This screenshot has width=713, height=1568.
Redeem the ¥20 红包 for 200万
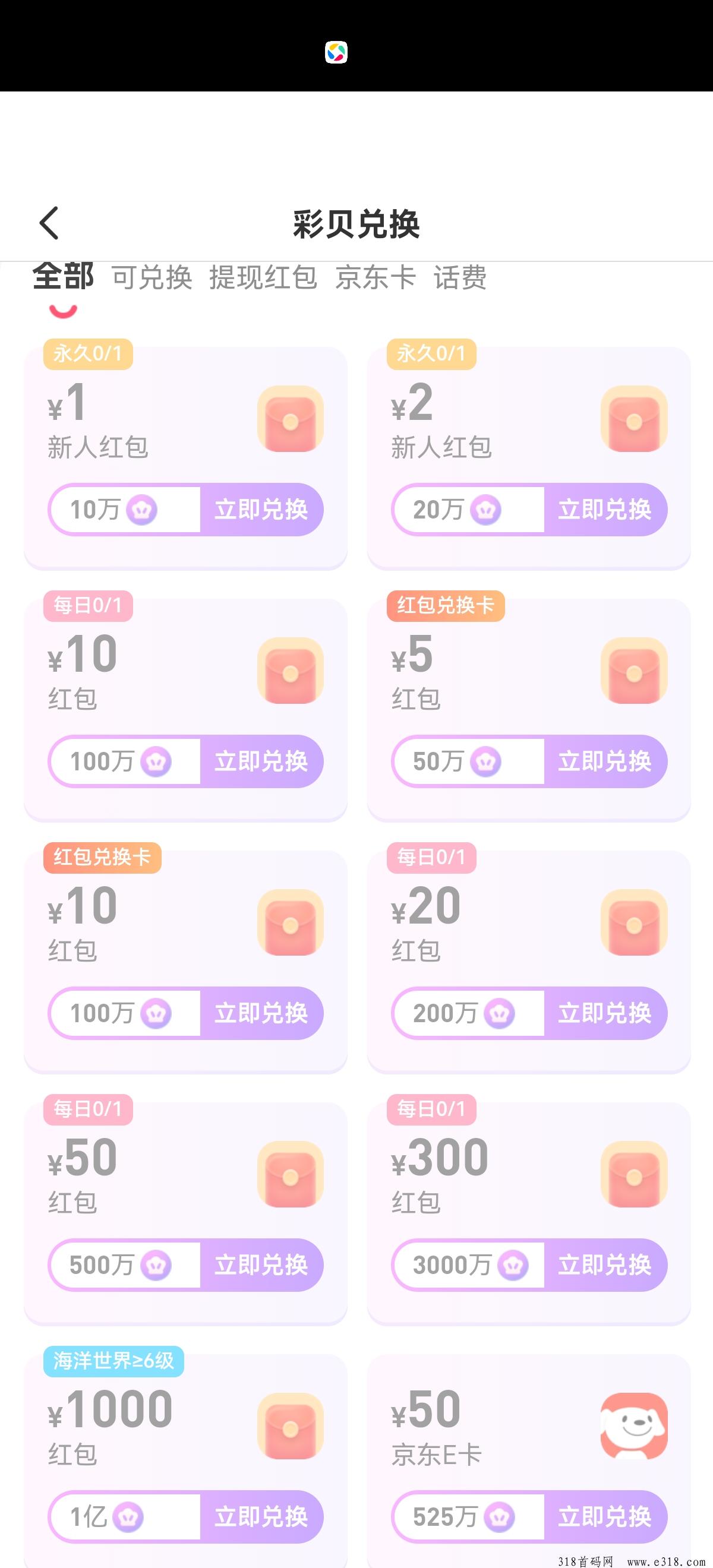605,1013
